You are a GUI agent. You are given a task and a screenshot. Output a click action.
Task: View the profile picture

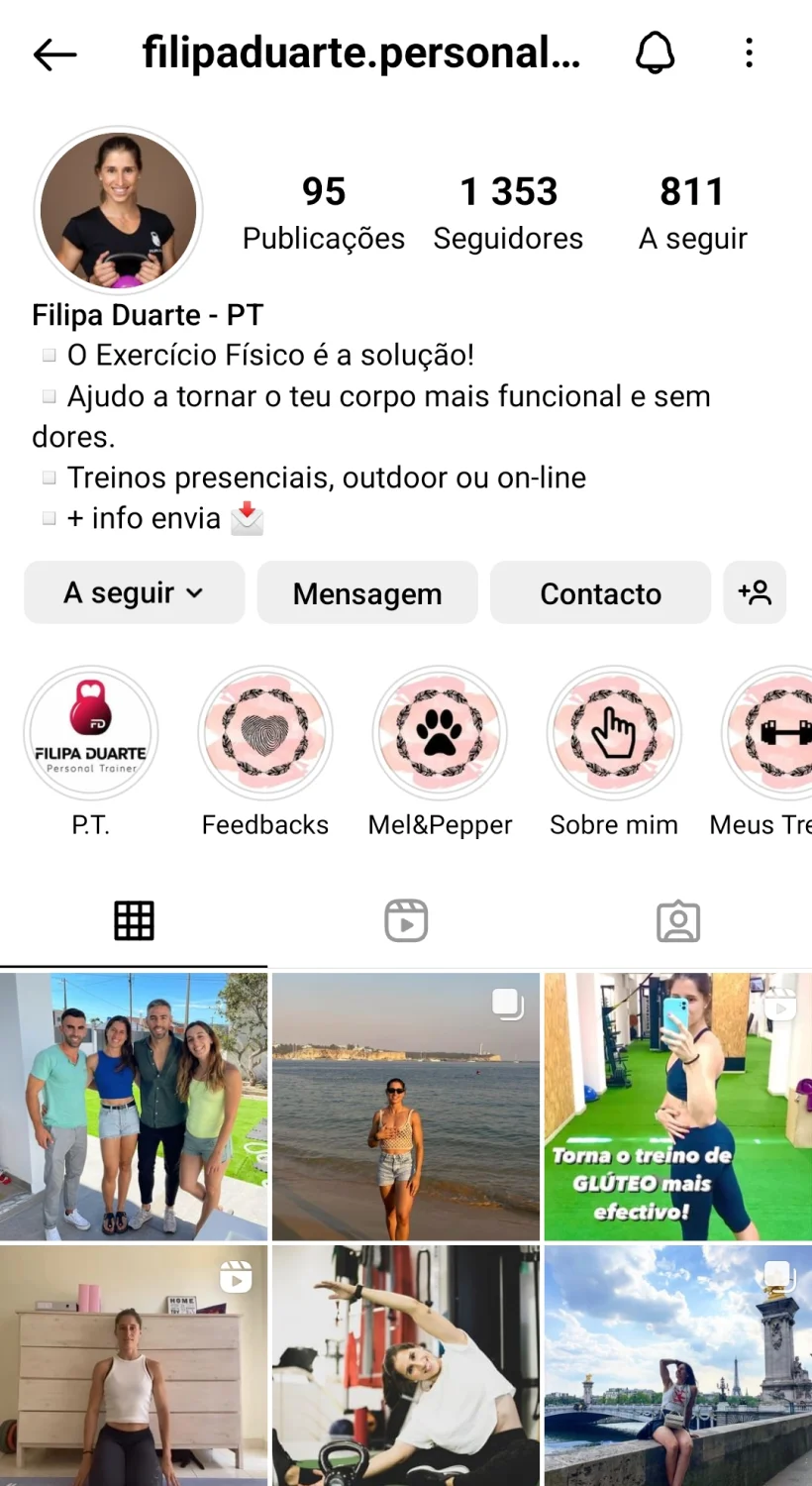(x=119, y=211)
